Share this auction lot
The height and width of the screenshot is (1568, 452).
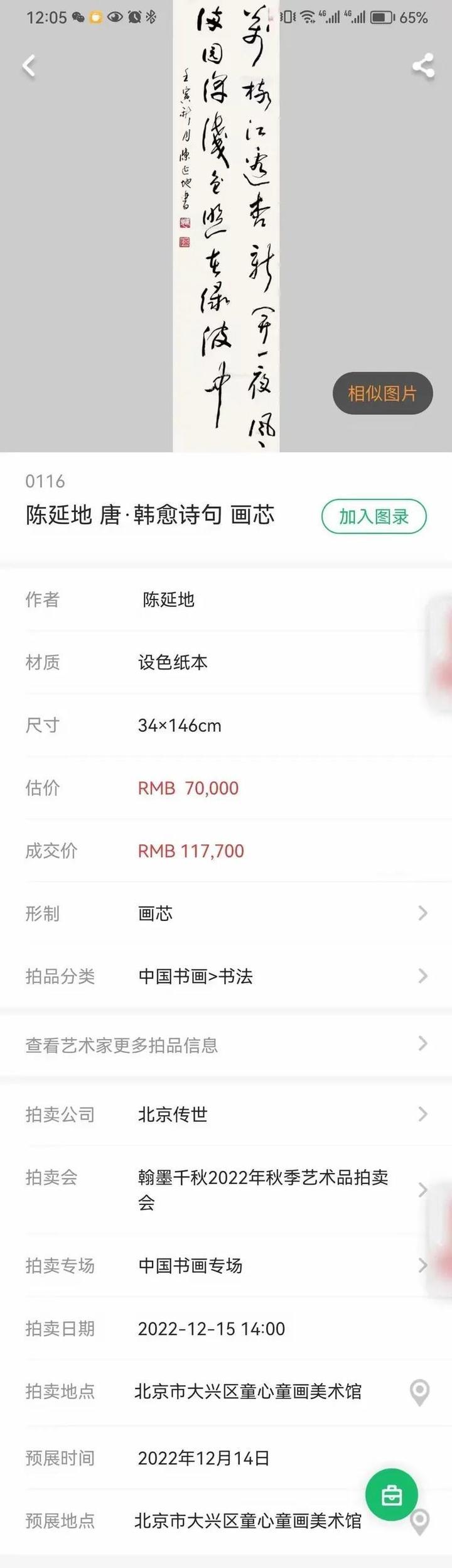423,66
